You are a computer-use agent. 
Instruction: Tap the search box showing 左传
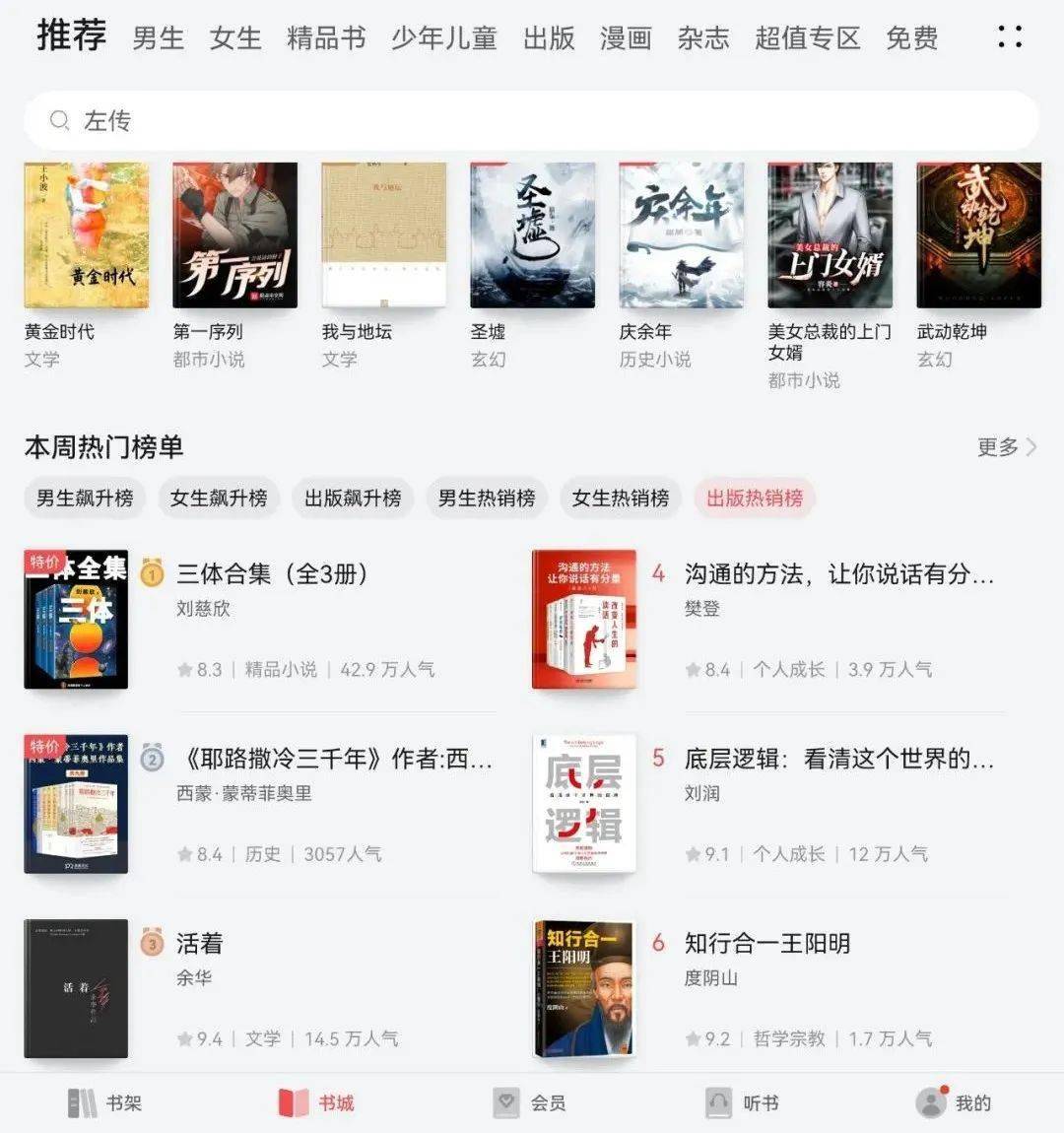pos(532,120)
